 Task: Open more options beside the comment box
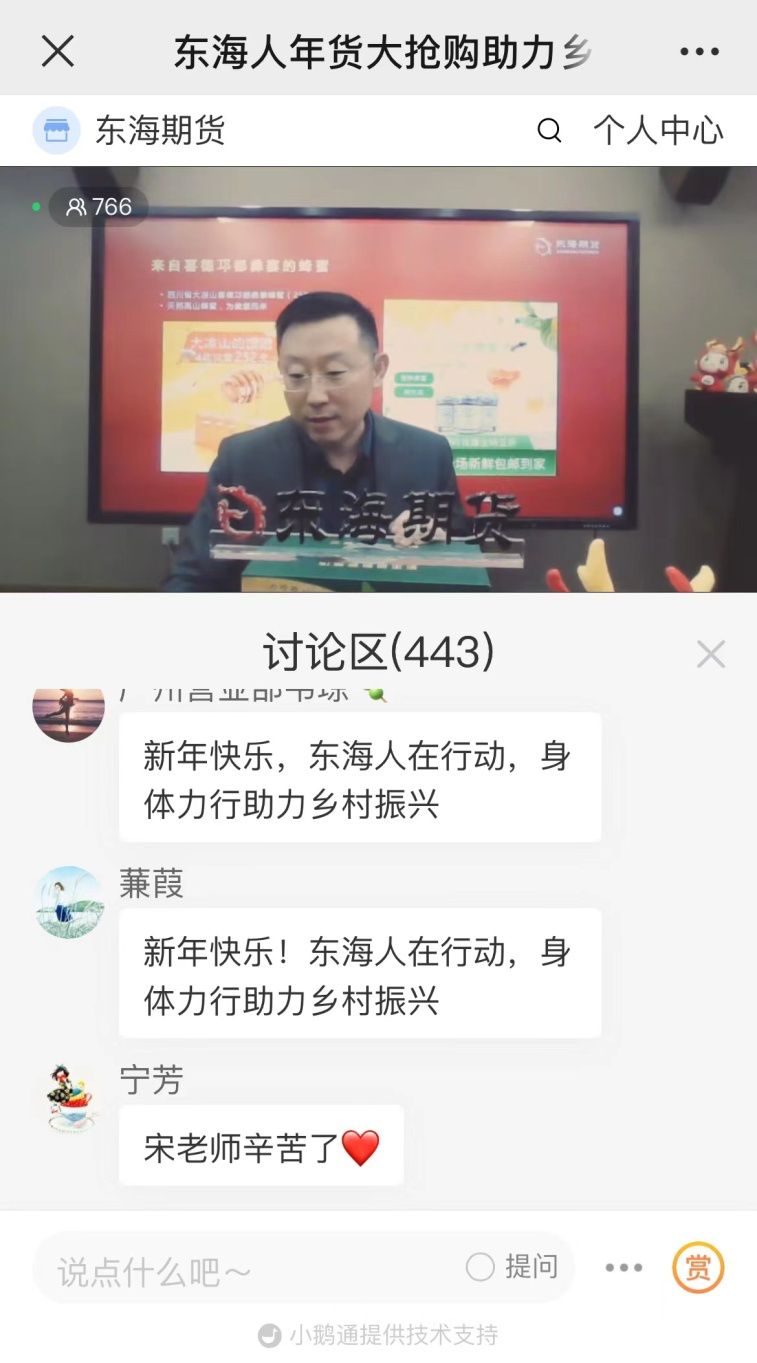pos(624,1268)
